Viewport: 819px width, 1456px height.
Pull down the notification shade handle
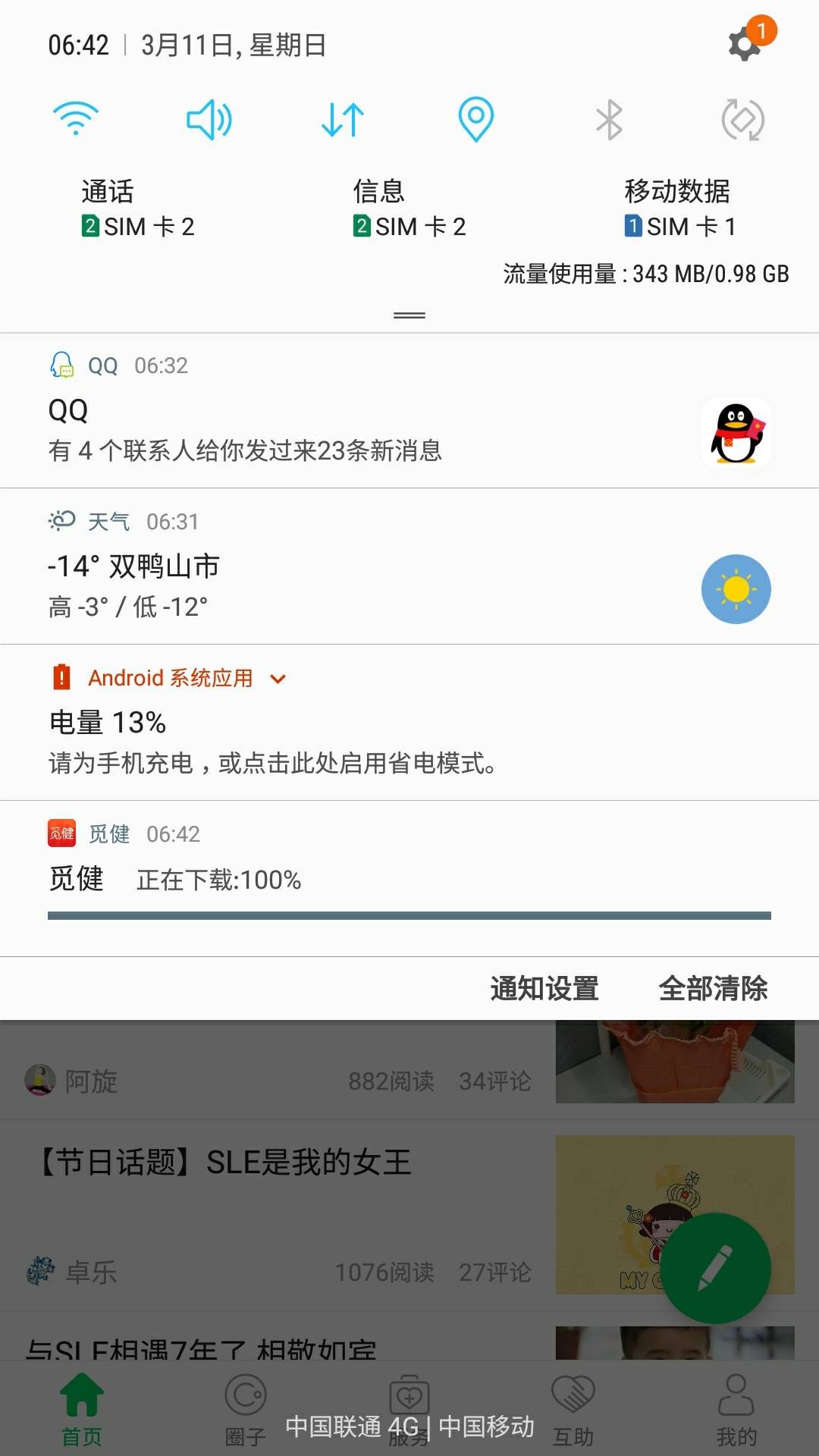409,313
